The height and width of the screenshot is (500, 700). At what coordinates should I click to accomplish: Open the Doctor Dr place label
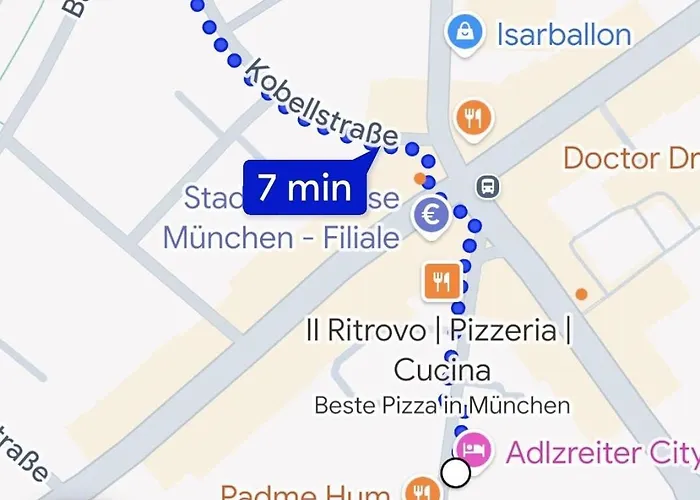pos(631,158)
